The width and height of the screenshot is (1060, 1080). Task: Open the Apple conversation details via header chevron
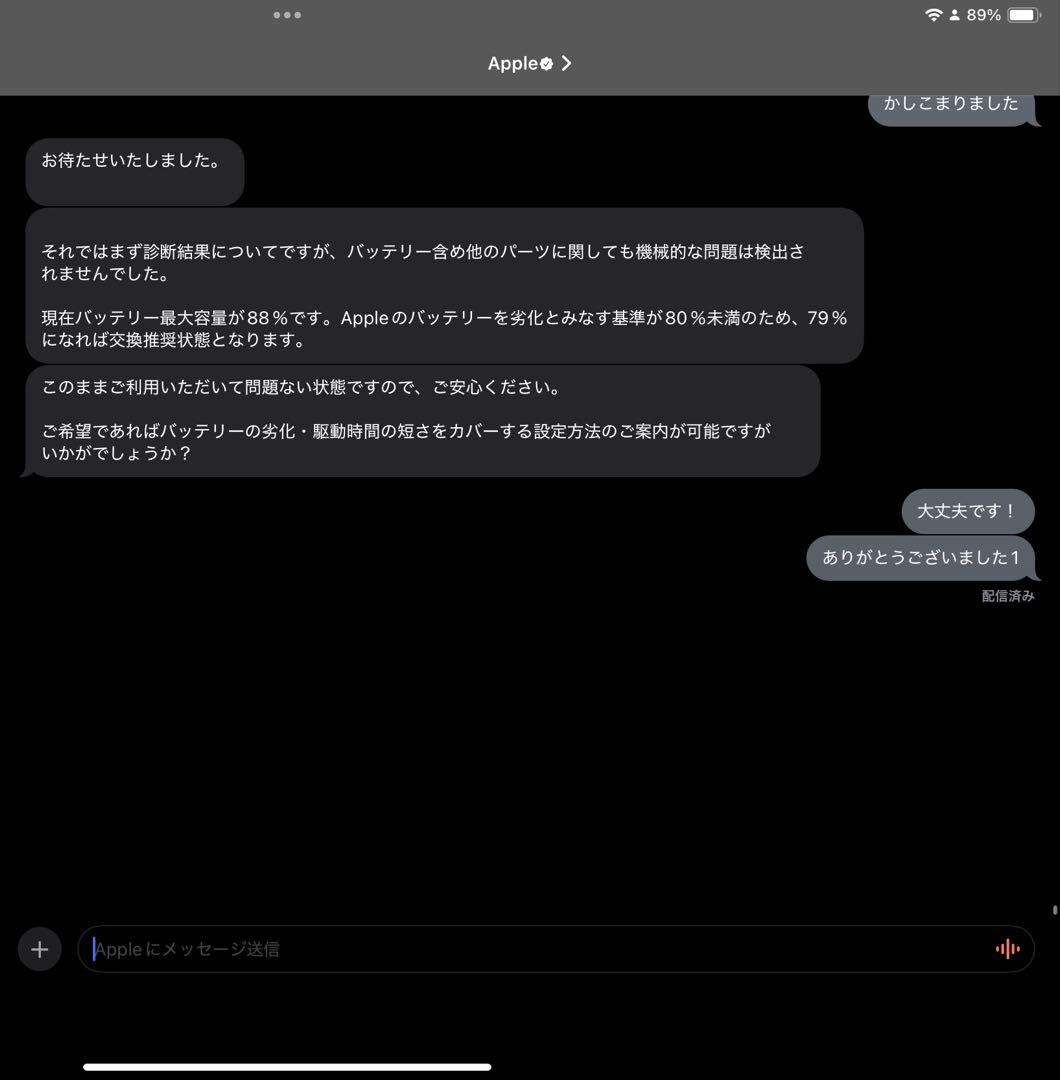(x=567, y=63)
